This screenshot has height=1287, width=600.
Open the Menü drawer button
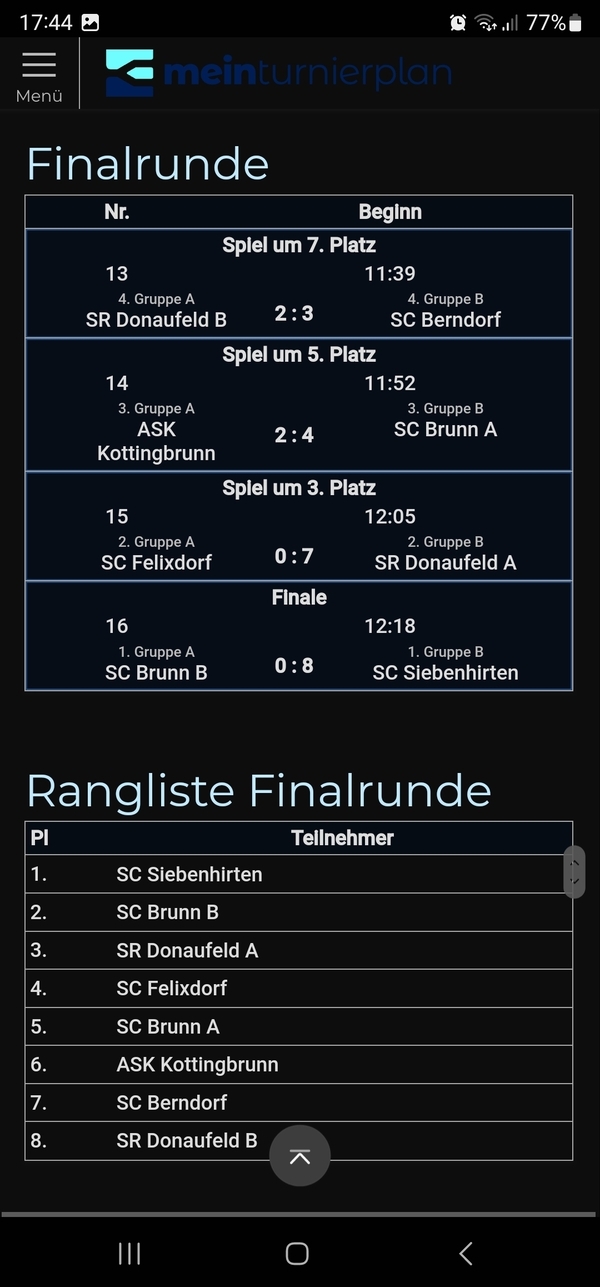39,75
